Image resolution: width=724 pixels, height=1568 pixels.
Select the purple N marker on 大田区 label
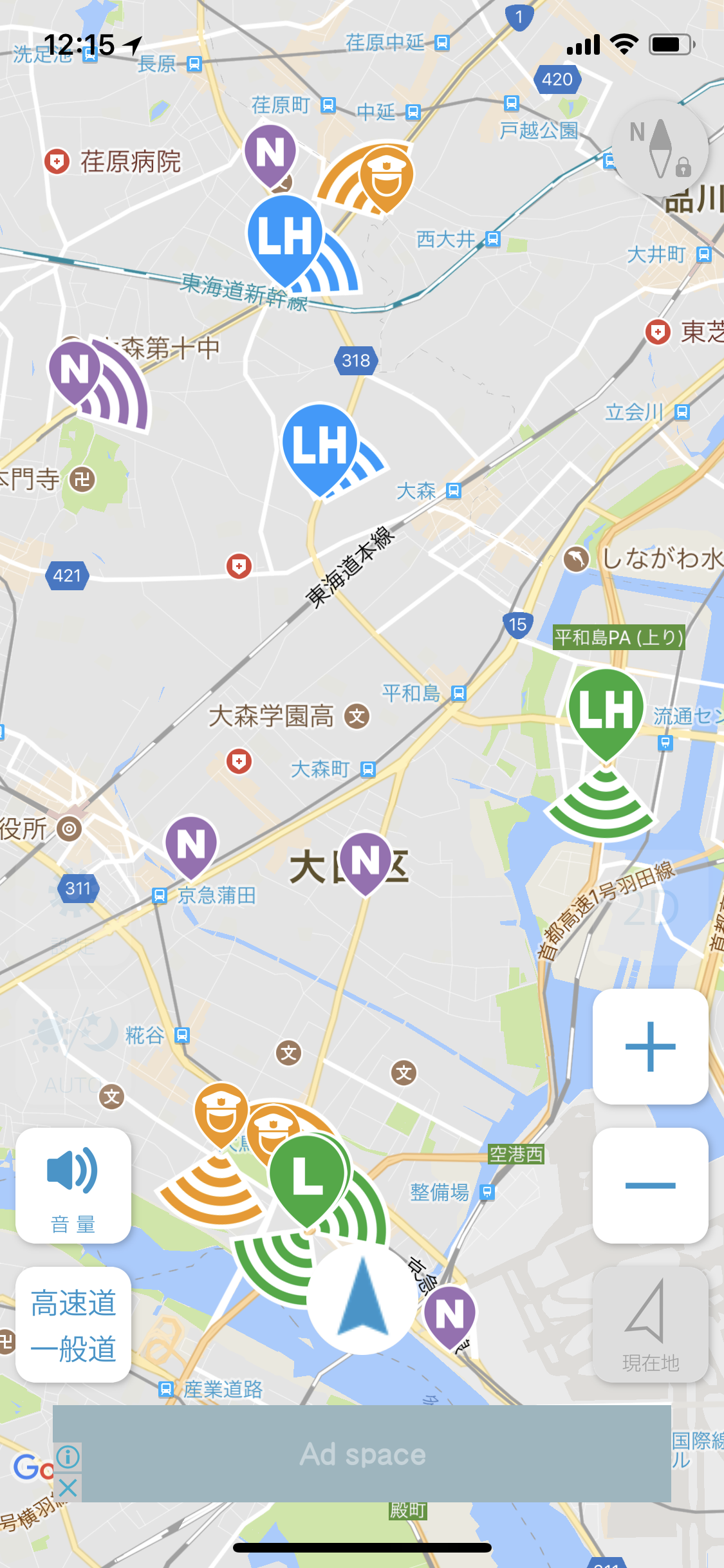pos(365,861)
